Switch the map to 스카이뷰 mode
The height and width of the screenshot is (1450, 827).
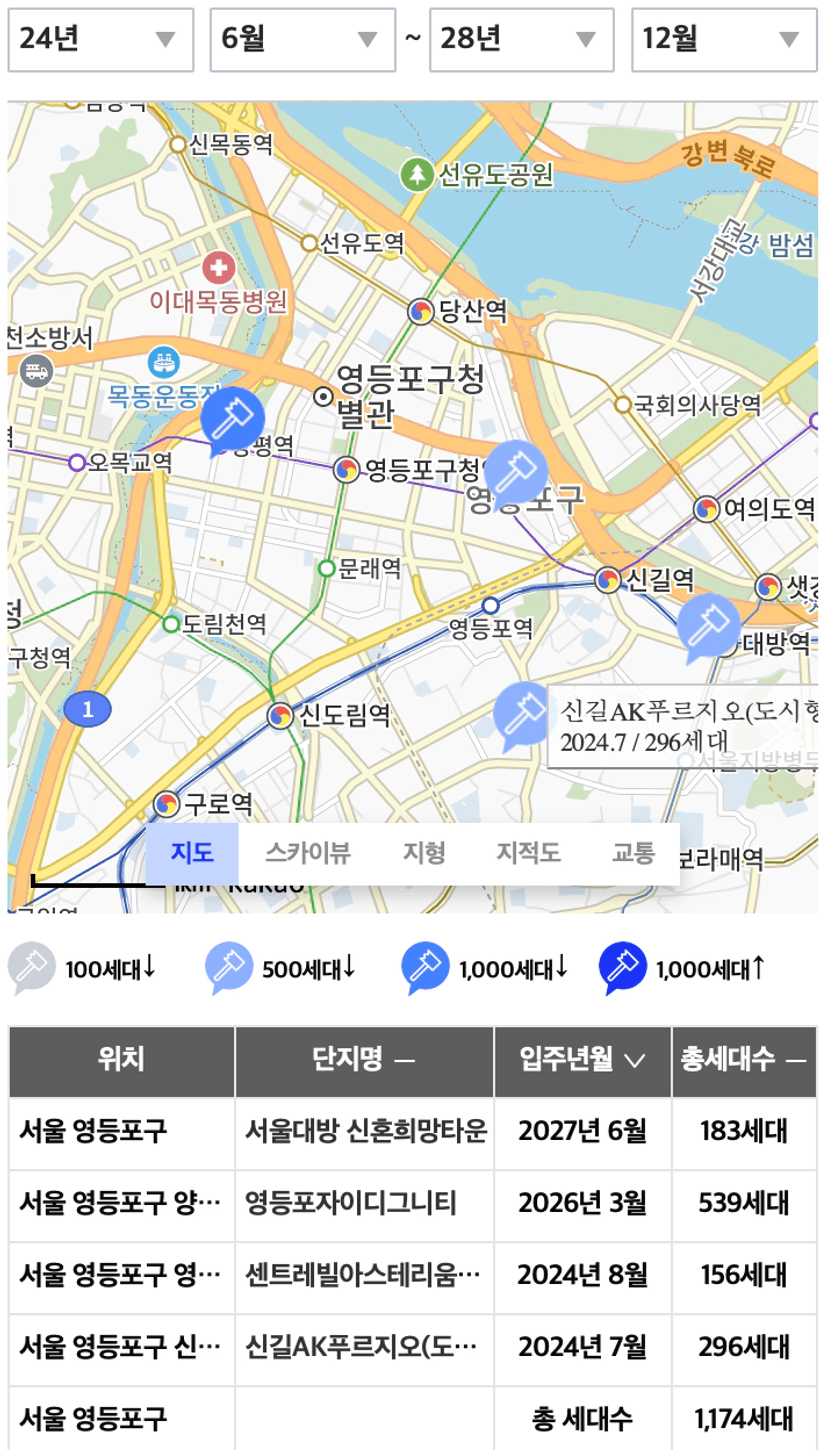(x=307, y=853)
